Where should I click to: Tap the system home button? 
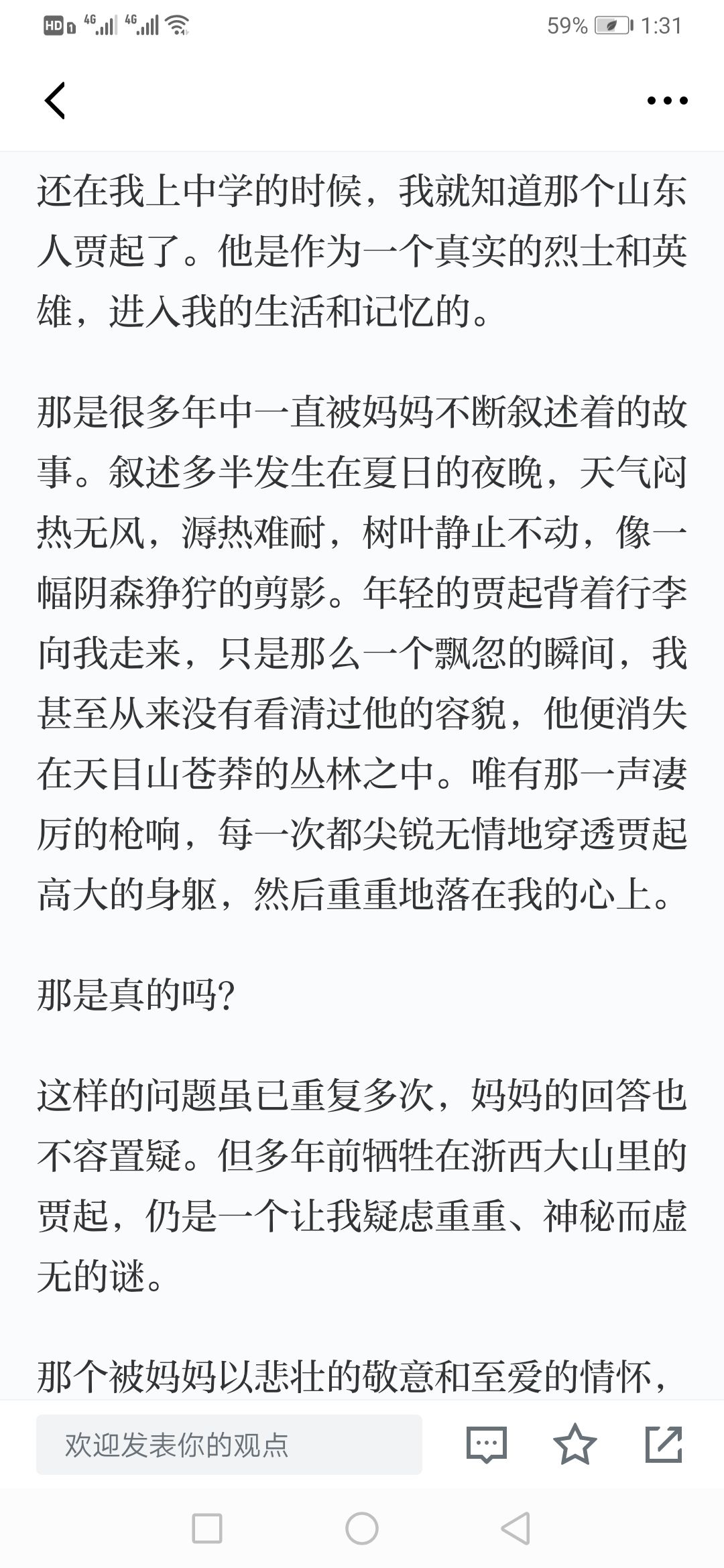[362, 1529]
